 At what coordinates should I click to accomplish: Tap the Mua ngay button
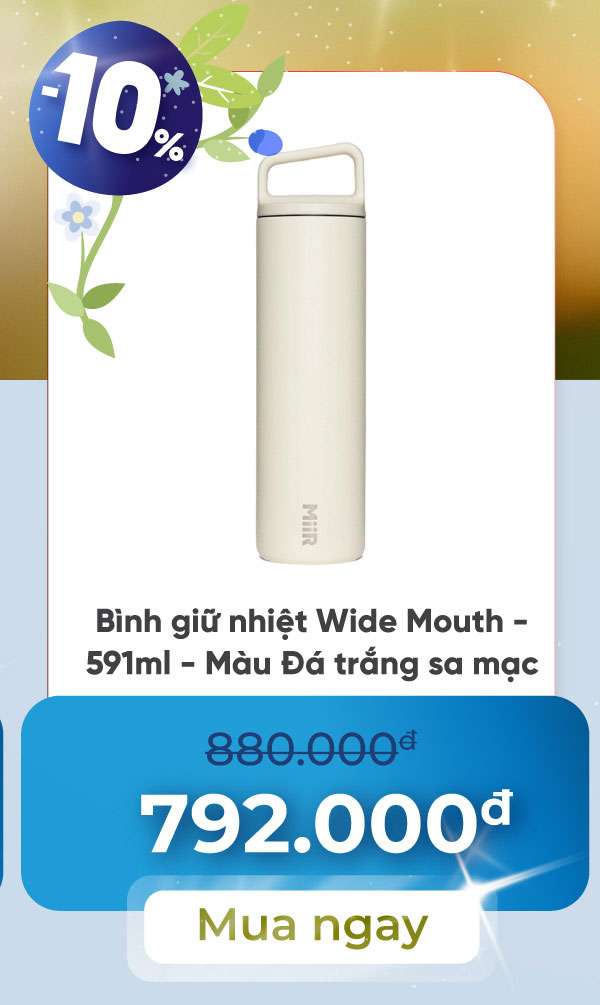coord(311,927)
